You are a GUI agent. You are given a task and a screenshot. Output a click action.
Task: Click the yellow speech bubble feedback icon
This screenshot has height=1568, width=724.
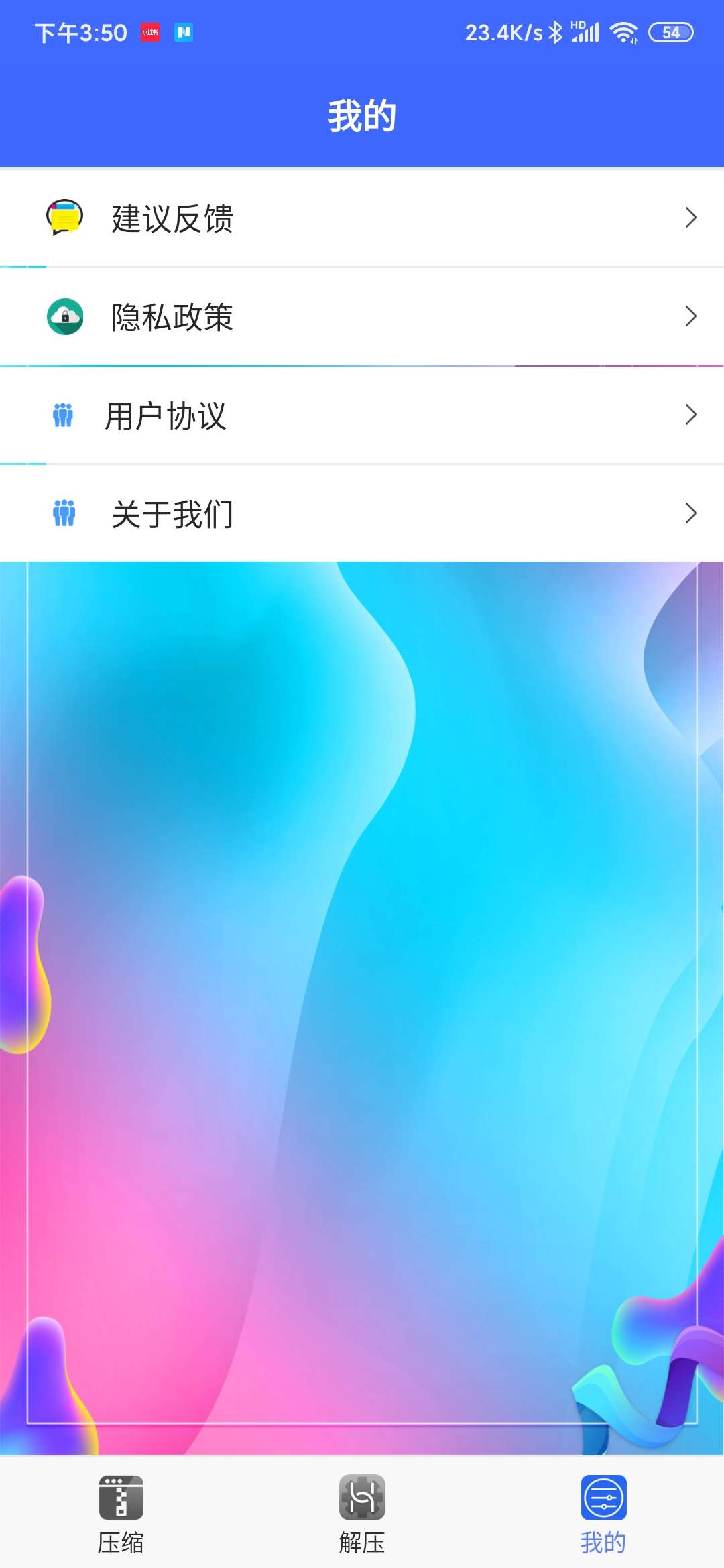[64, 216]
